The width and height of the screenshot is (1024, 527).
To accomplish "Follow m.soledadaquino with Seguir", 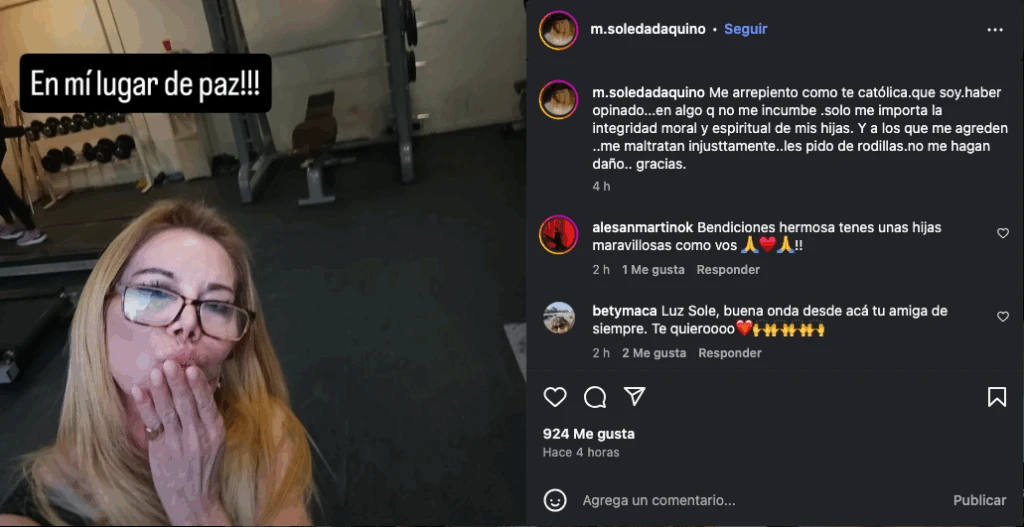I will [x=745, y=29].
